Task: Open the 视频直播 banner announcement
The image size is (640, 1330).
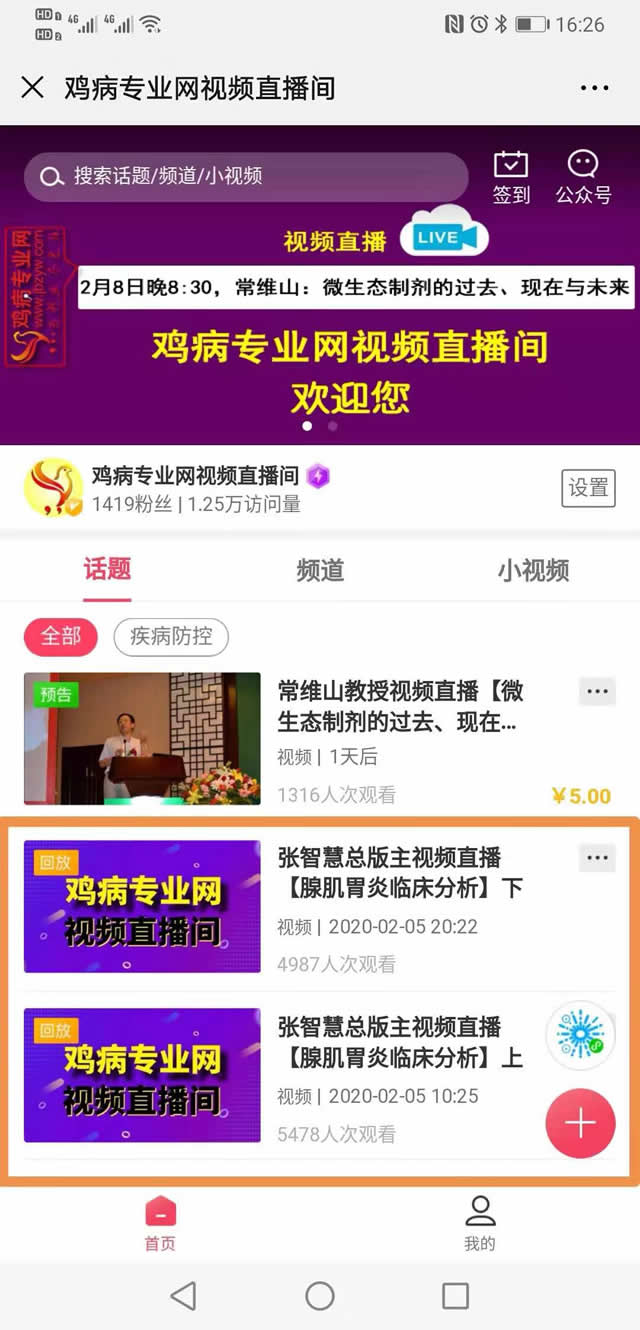Action: 356,288
